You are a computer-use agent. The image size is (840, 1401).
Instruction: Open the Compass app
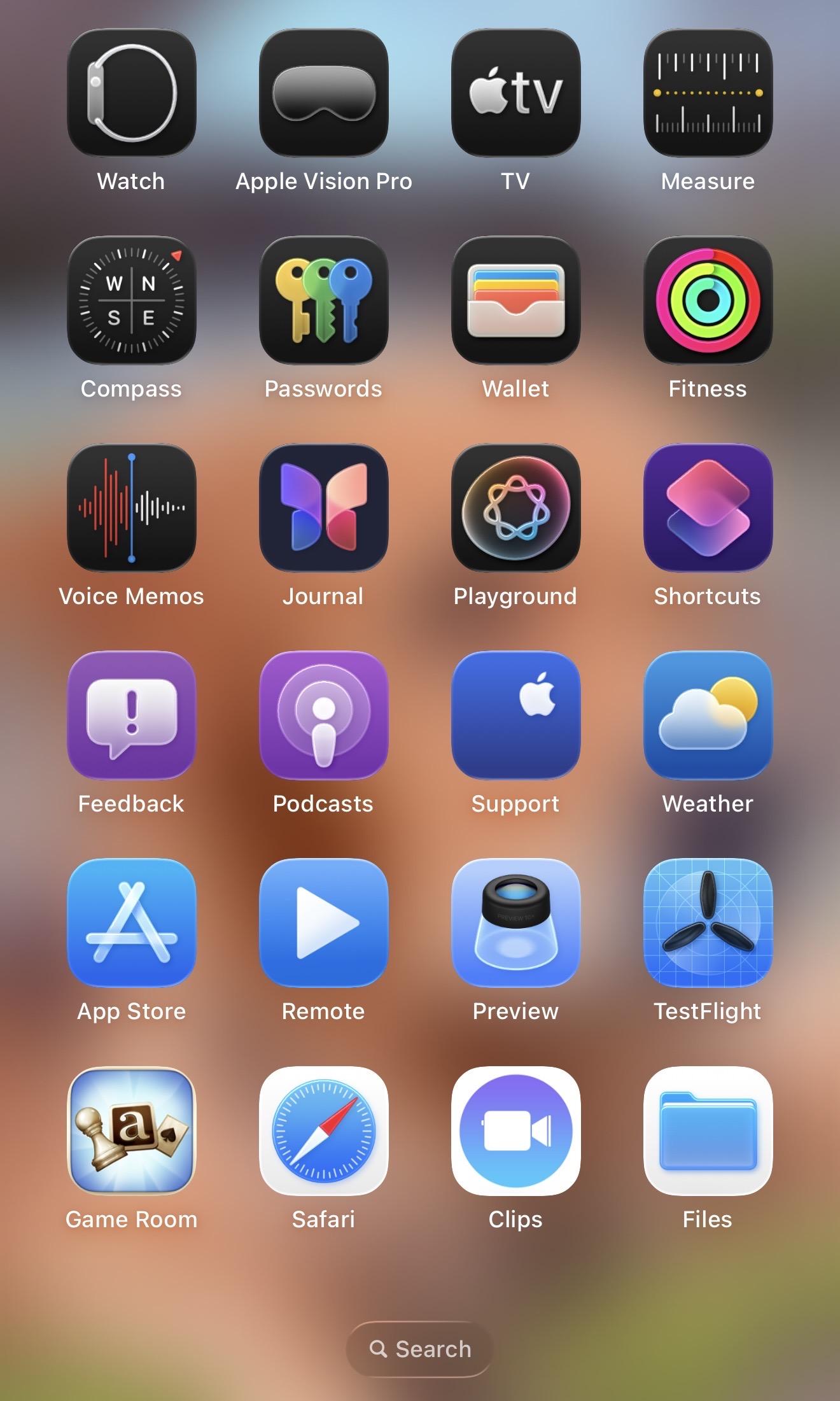tap(132, 300)
